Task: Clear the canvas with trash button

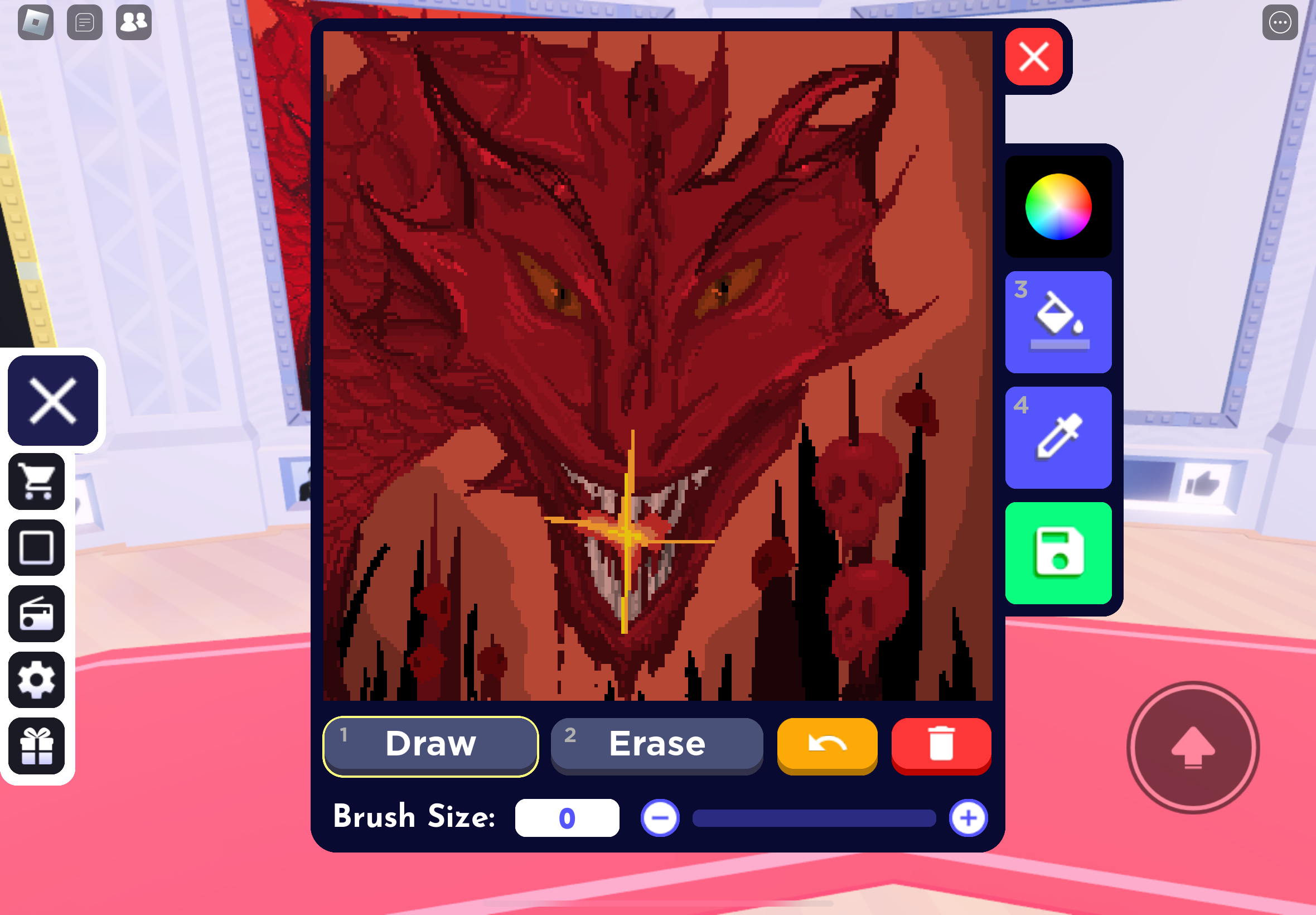Action: coord(941,745)
